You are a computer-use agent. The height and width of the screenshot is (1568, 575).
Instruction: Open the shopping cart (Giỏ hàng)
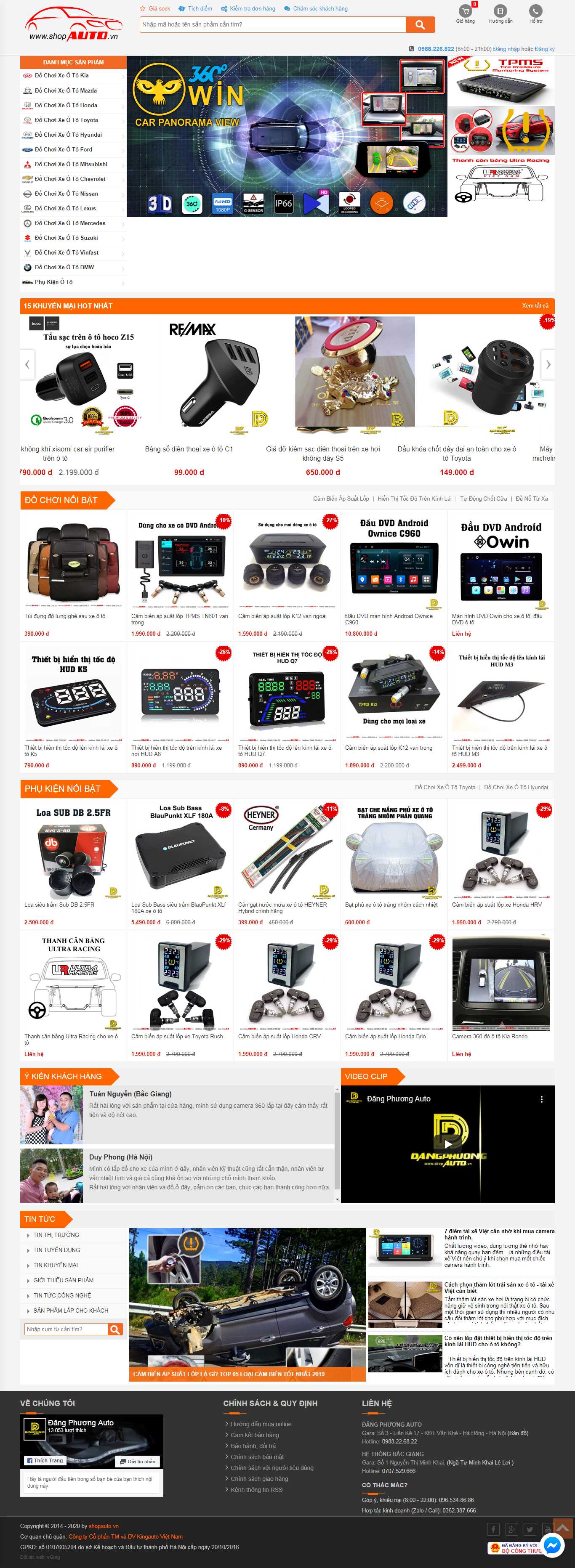466,12
